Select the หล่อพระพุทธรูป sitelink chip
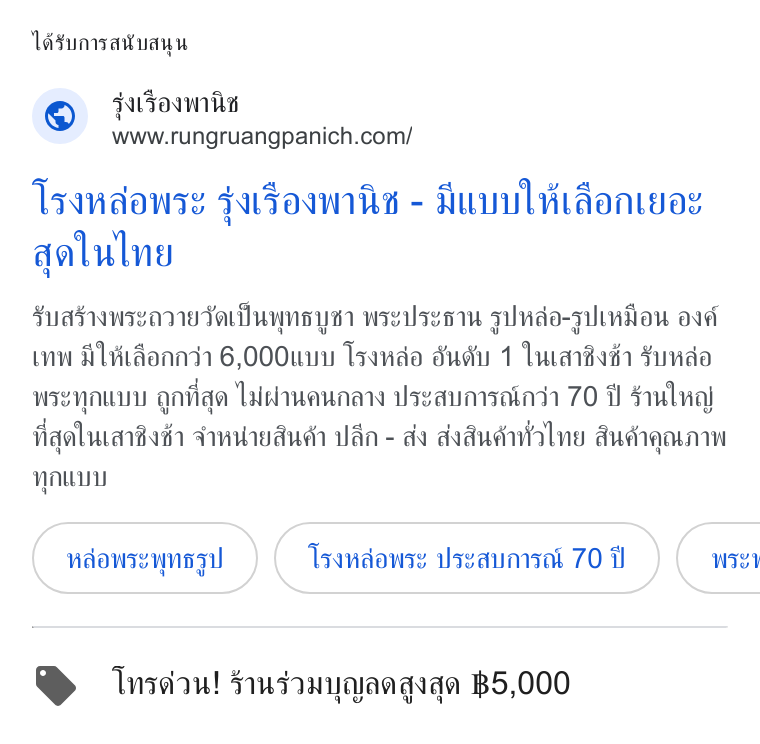Screen dimensions: 760x744 pos(145,558)
